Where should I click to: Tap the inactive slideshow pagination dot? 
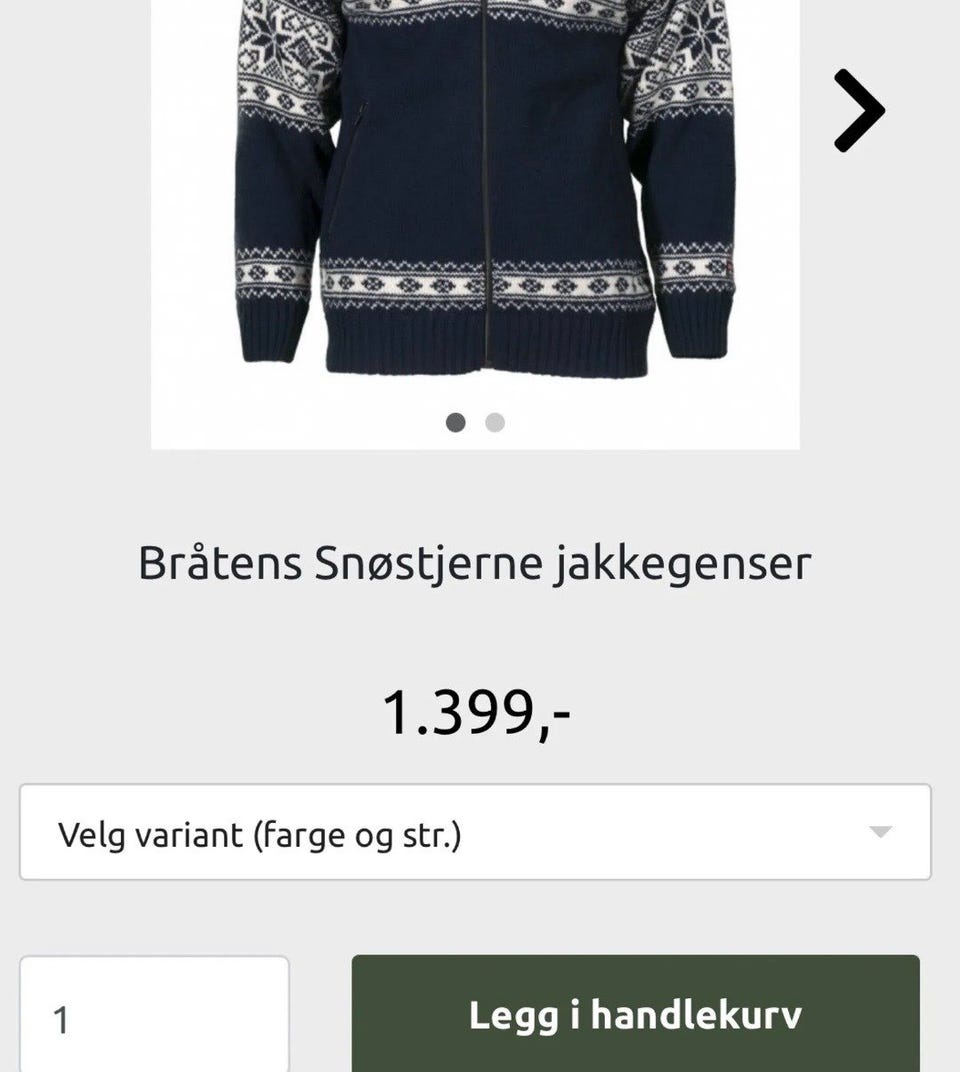[x=493, y=423]
